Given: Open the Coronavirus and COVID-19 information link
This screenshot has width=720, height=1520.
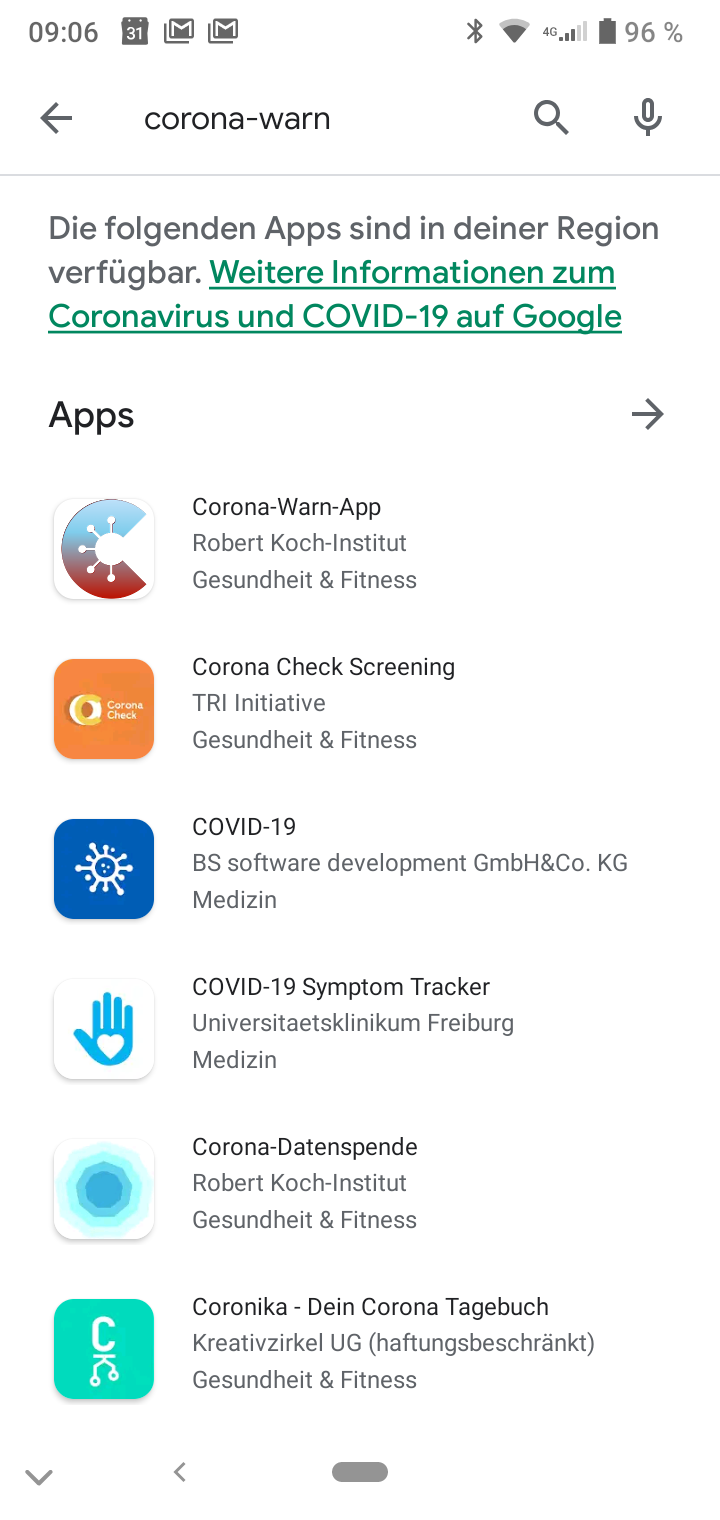Looking at the screenshot, I should tap(334, 295).
